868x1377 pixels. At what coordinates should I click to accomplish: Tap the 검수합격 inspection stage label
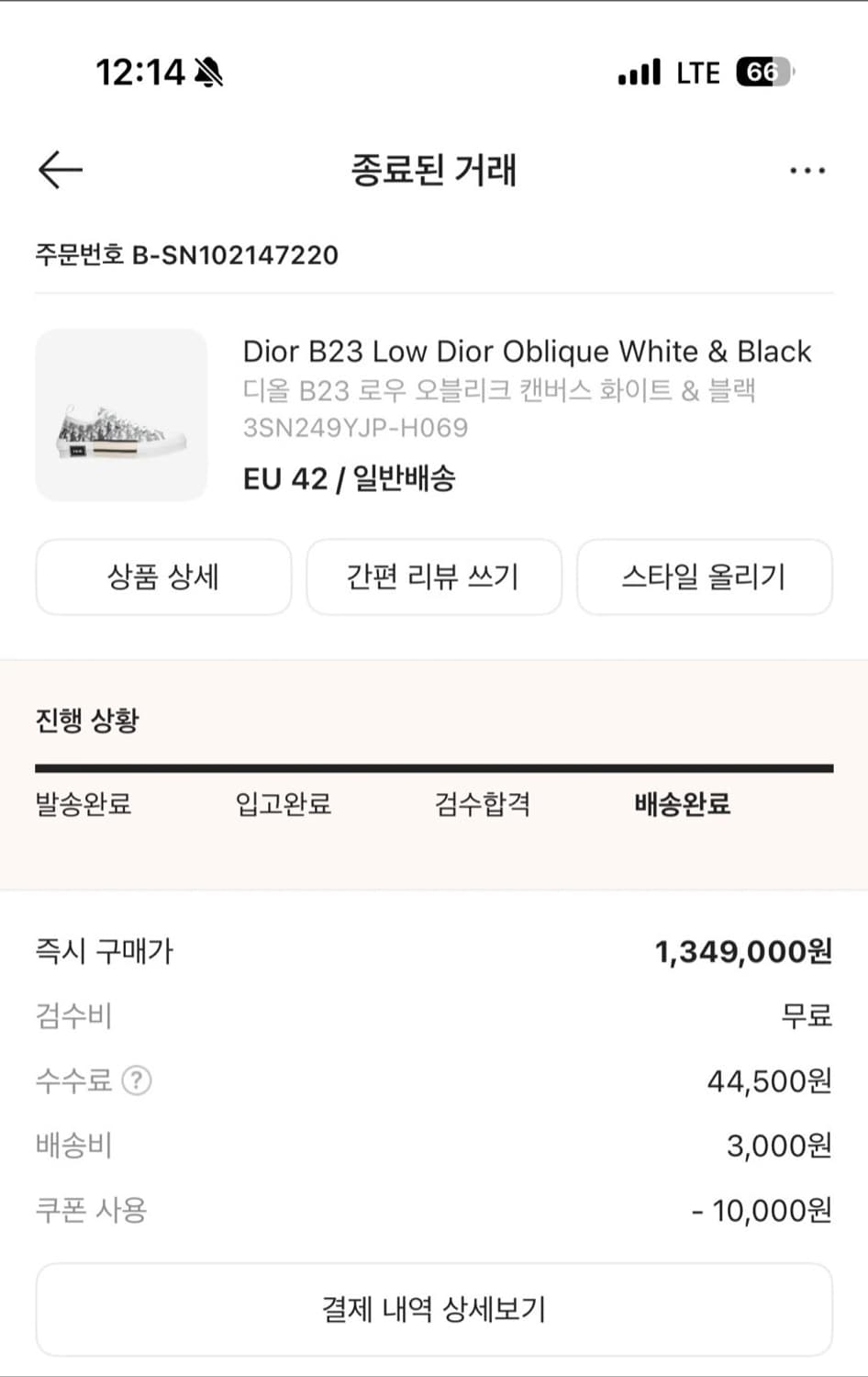[484, 804]
